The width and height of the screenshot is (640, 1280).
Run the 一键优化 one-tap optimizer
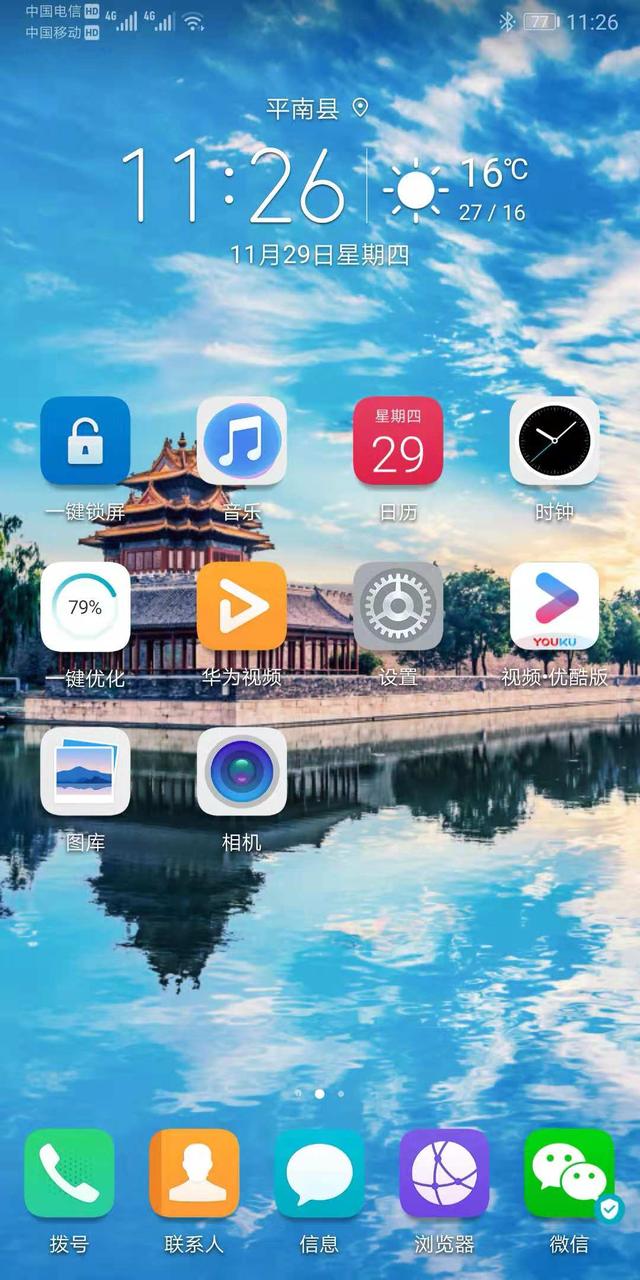(85, 607)
